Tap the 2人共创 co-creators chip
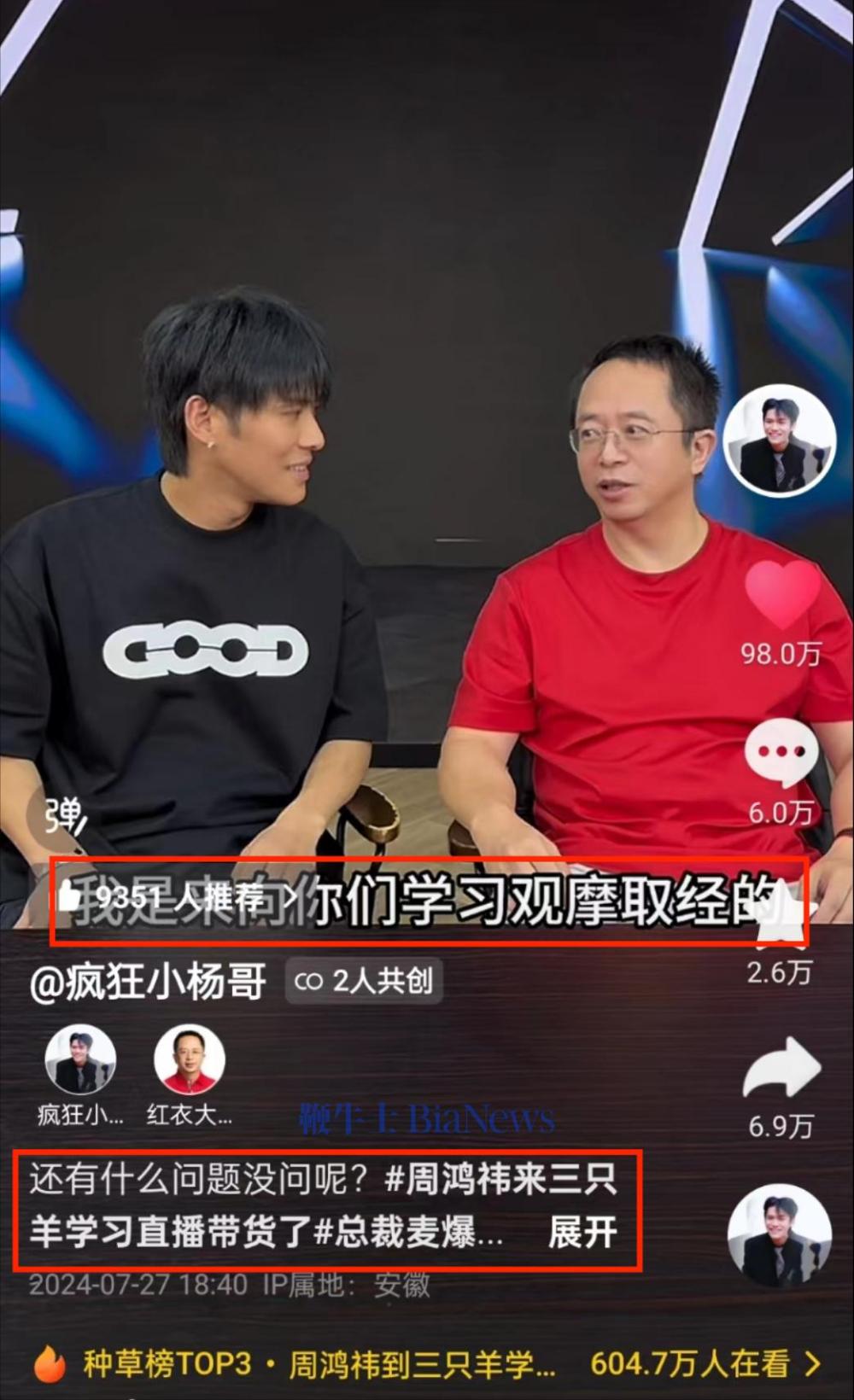The image size is (854, 1400). pos(364,981)
